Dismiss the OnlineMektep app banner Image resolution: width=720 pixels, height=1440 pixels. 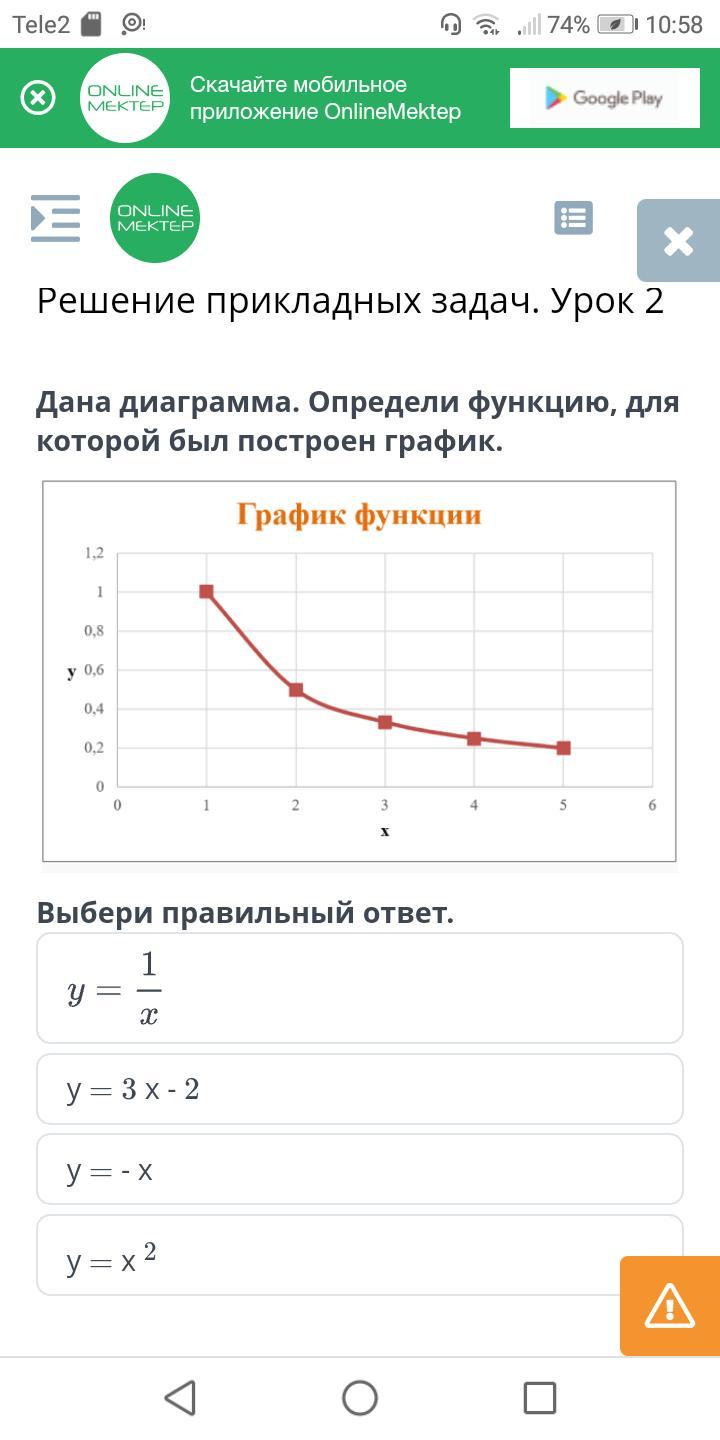click(x=38, y=98)
